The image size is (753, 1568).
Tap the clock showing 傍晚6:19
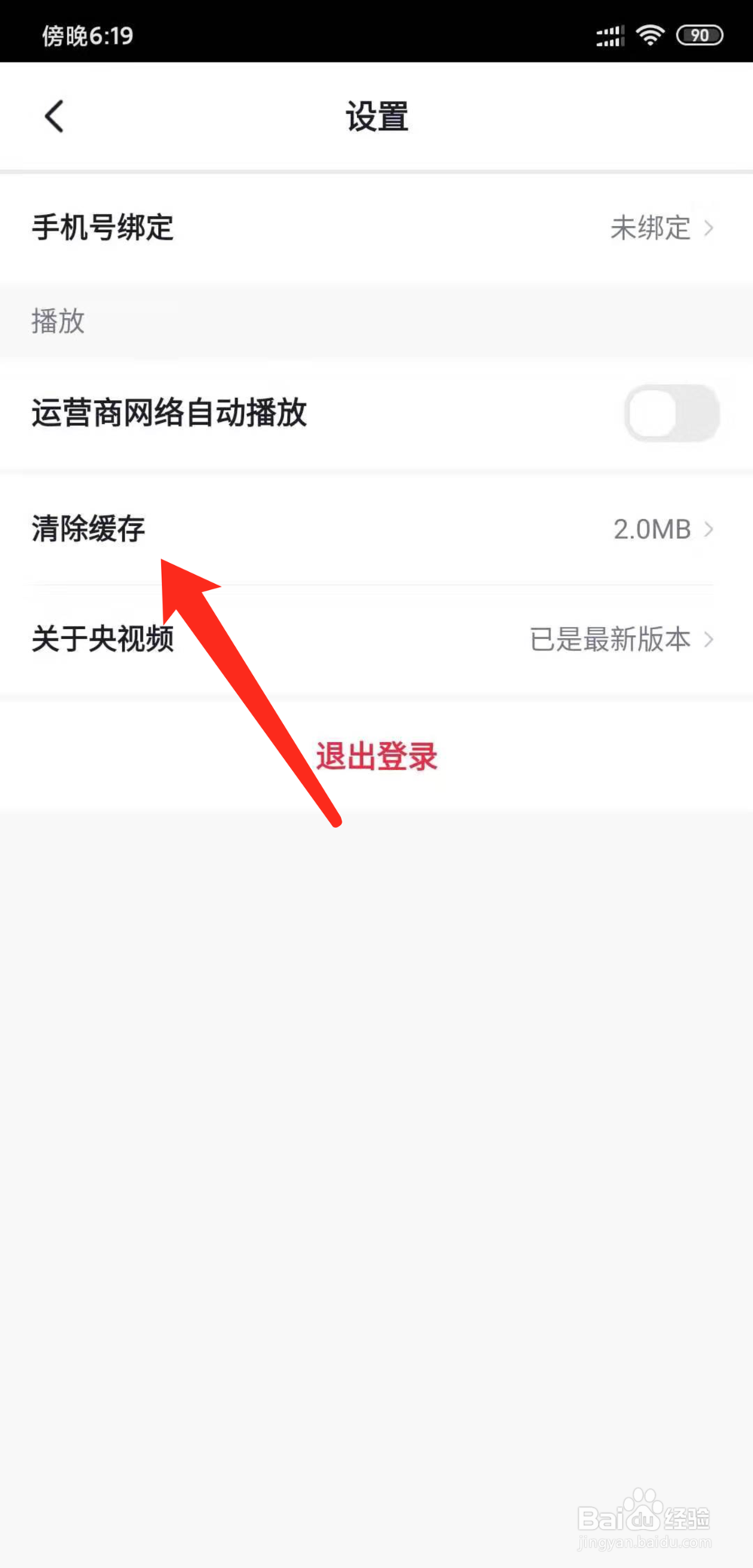[88, 35]
